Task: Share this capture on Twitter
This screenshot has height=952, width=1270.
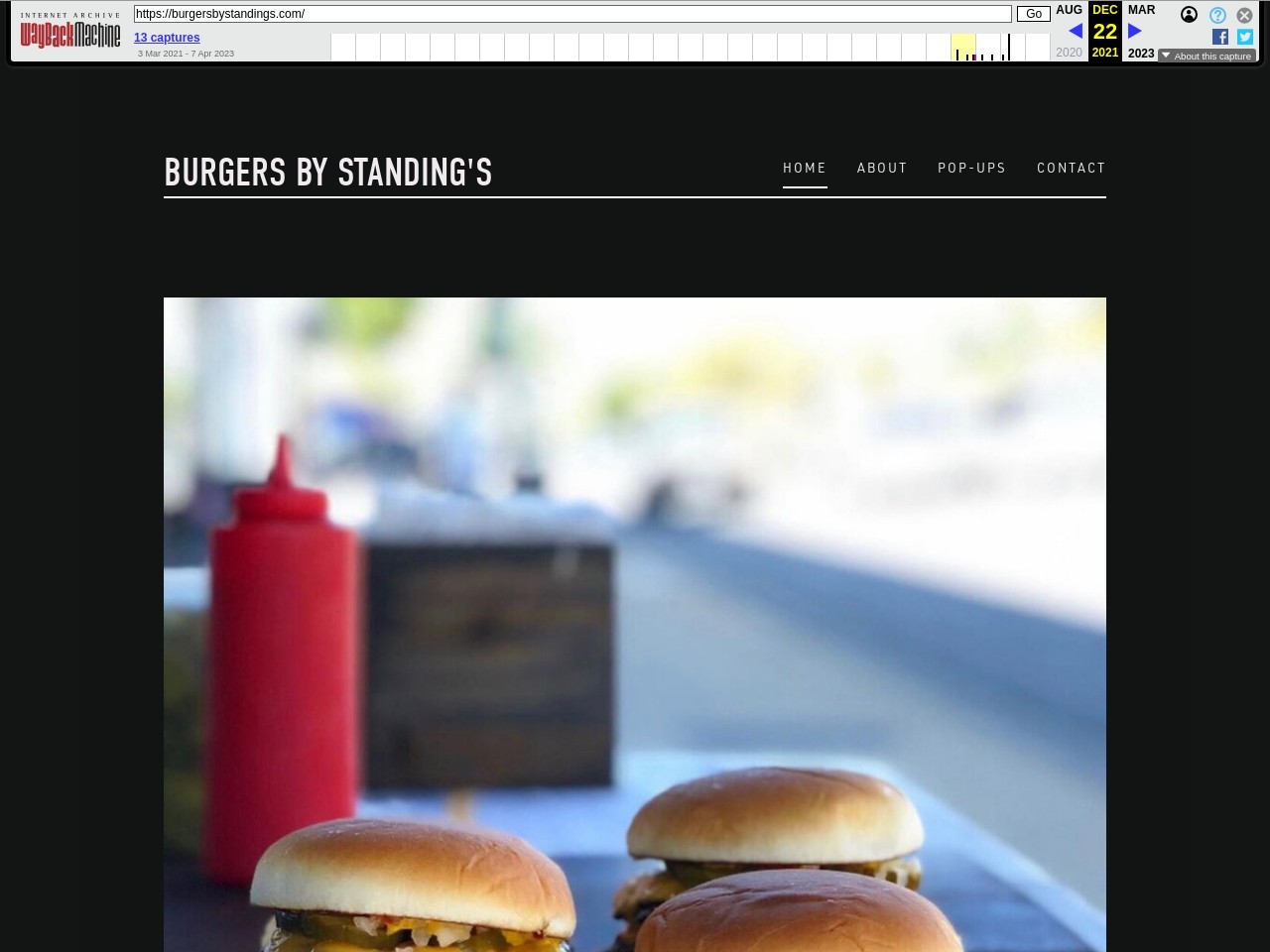Action: coord(1245,37)
